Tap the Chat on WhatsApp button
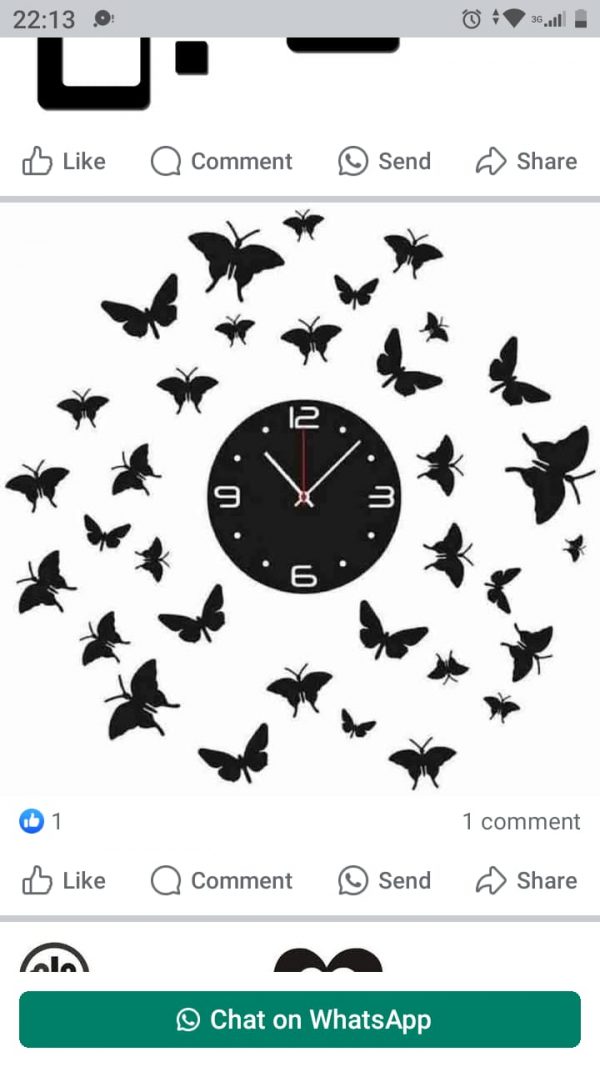This screenshot has height=1067, width=600. point(300,1019)
